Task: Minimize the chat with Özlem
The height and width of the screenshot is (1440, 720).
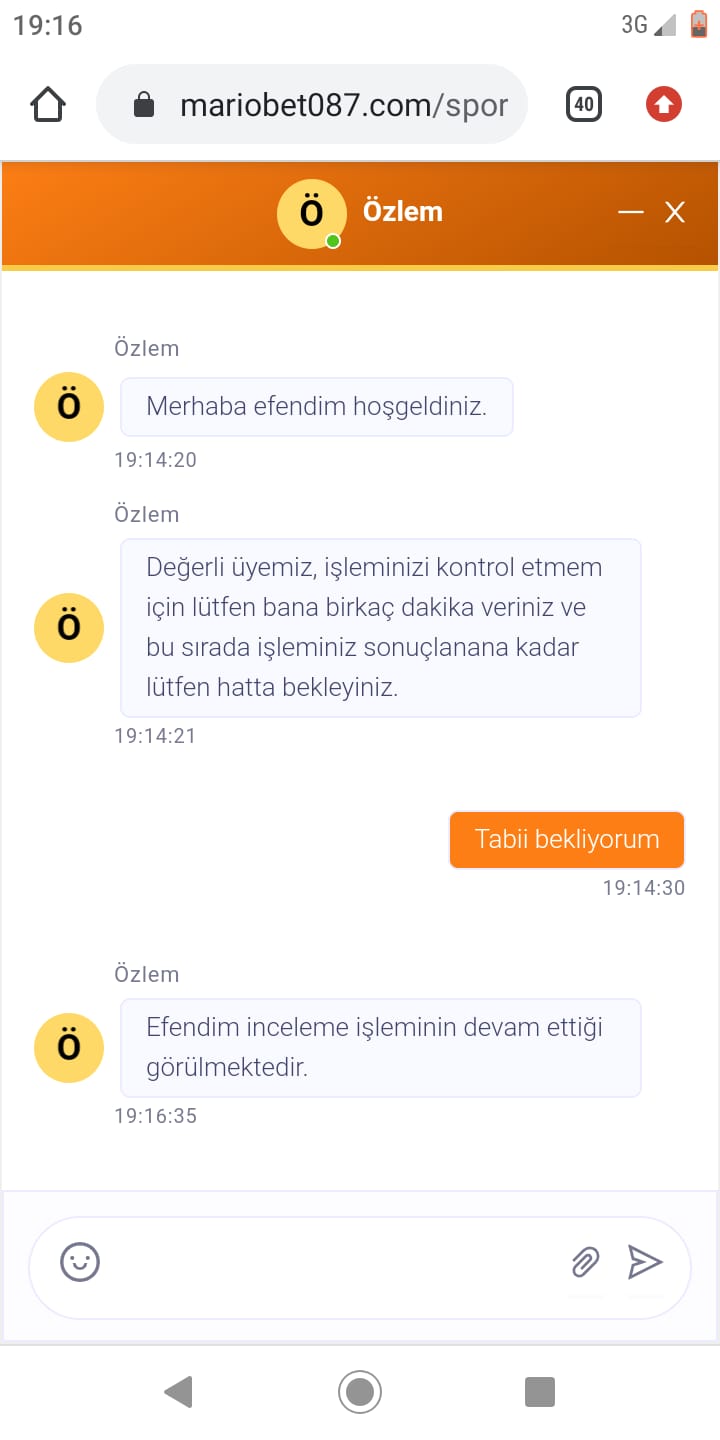Action: (x=631, y=212)
